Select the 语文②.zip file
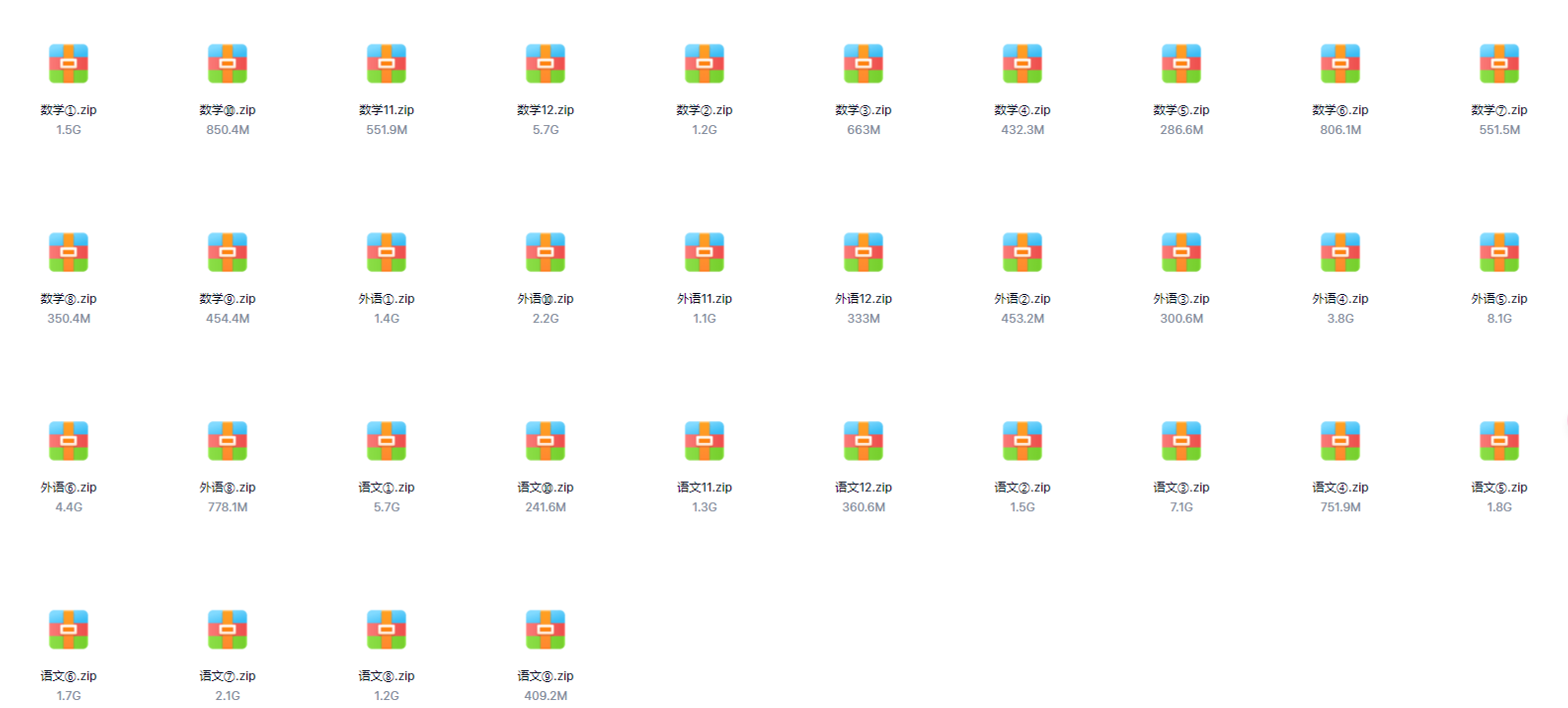The height and width of the screenshot is (708, 1568). point(1022,442)
